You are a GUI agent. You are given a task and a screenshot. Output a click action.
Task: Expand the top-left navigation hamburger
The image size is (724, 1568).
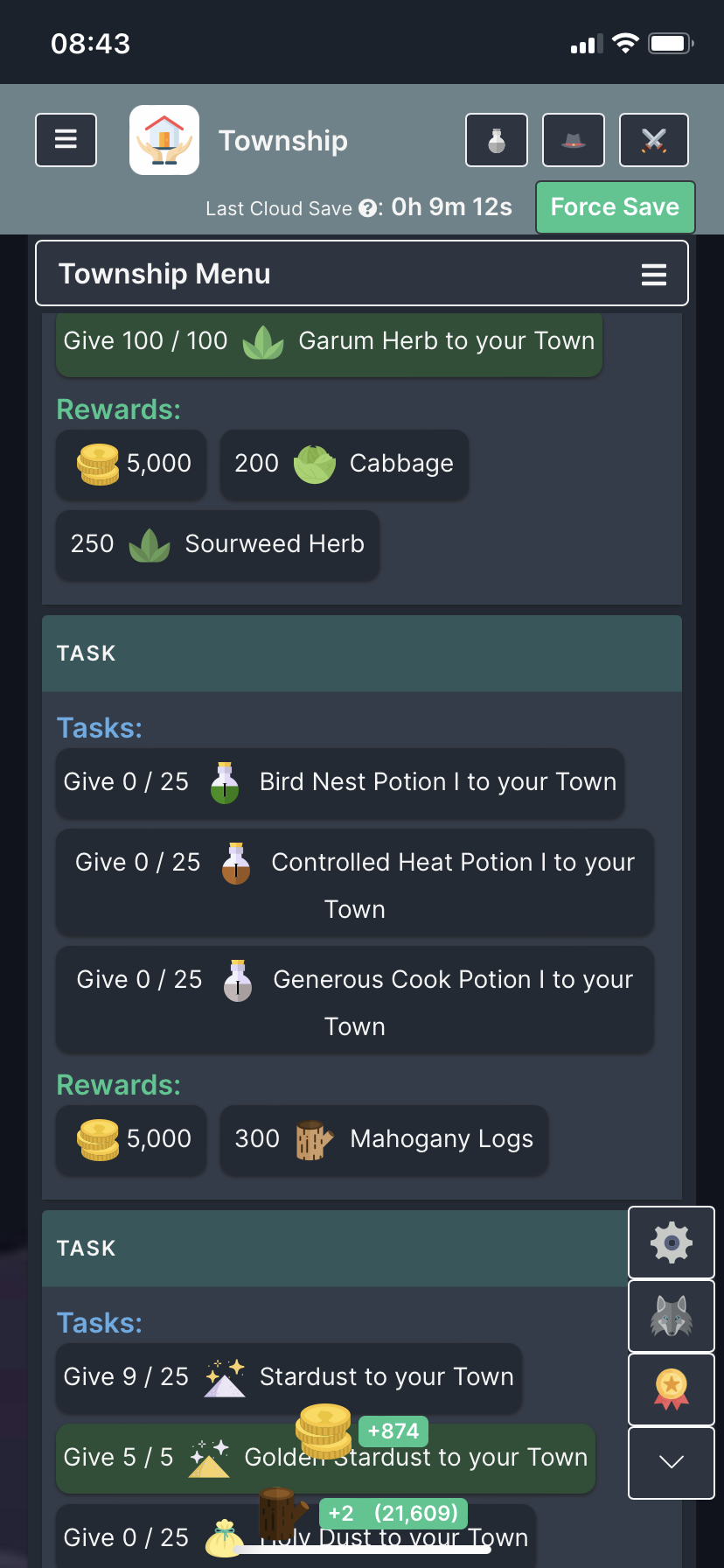pos(66,140)
